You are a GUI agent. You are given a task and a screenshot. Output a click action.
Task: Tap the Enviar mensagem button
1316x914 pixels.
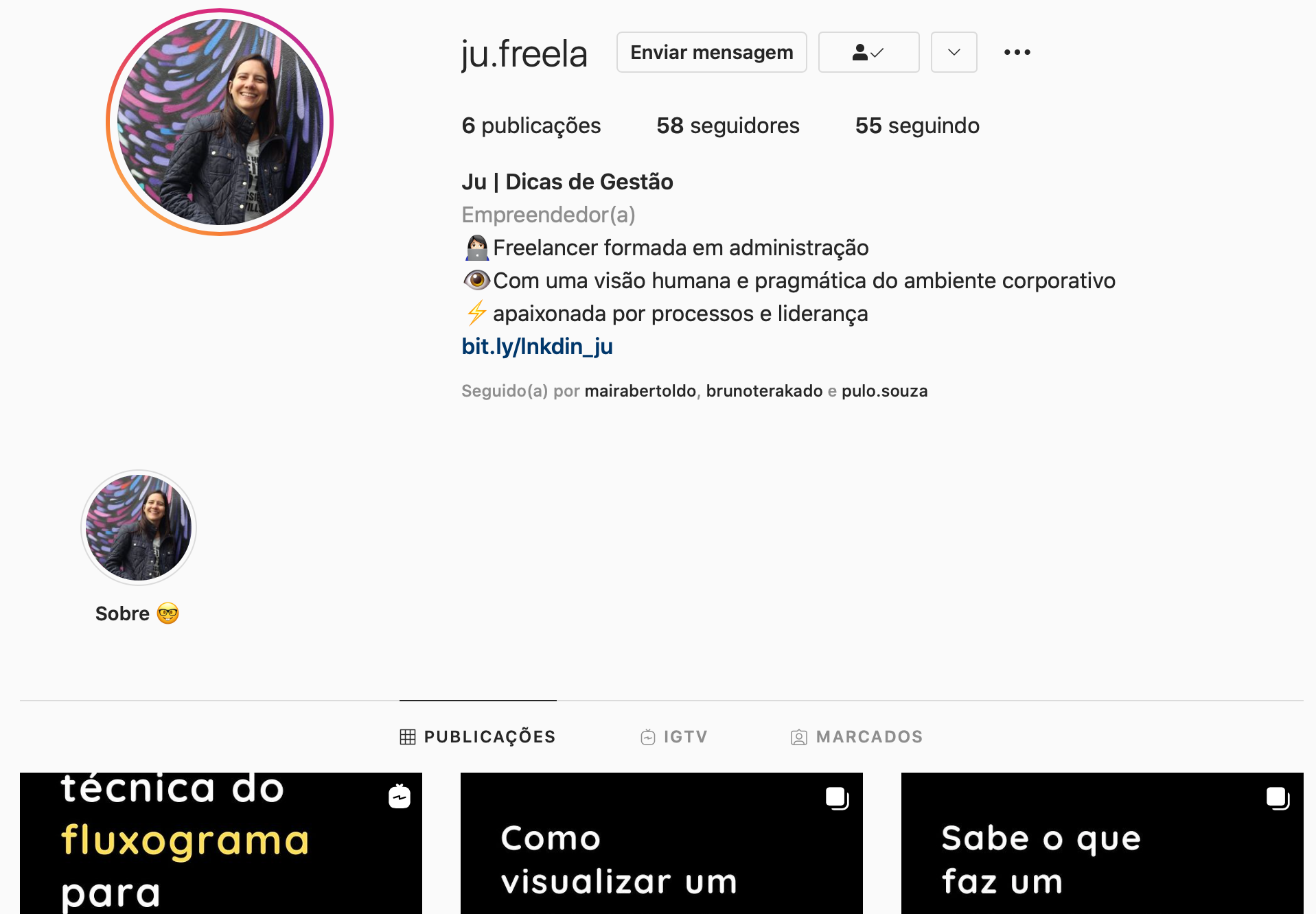point(711,52)
